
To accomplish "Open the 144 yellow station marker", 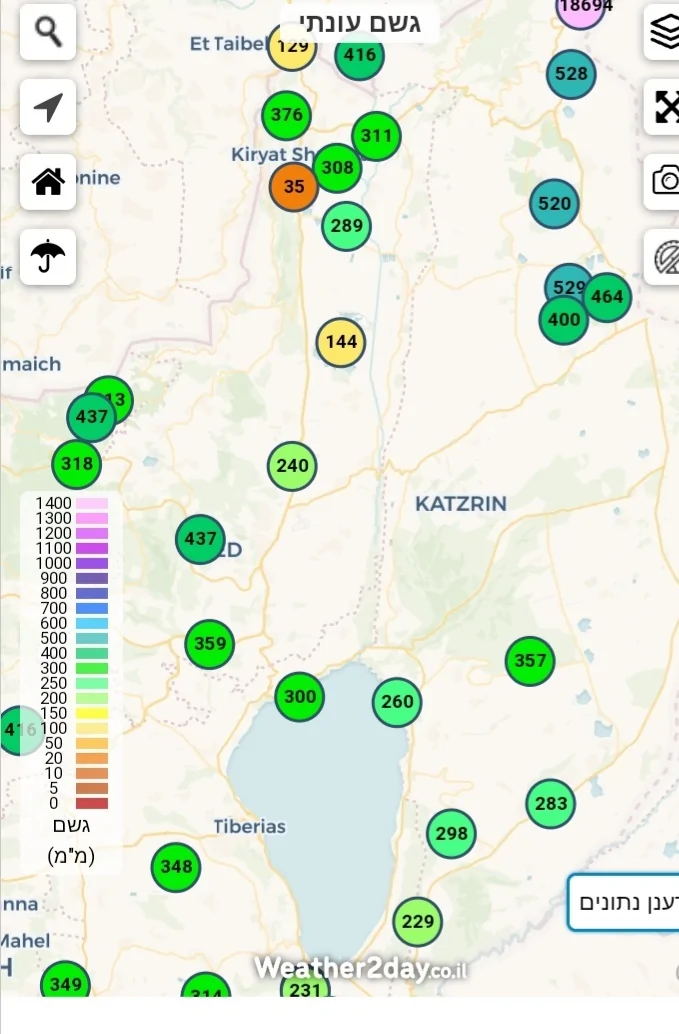I will [x=341, y=342].
